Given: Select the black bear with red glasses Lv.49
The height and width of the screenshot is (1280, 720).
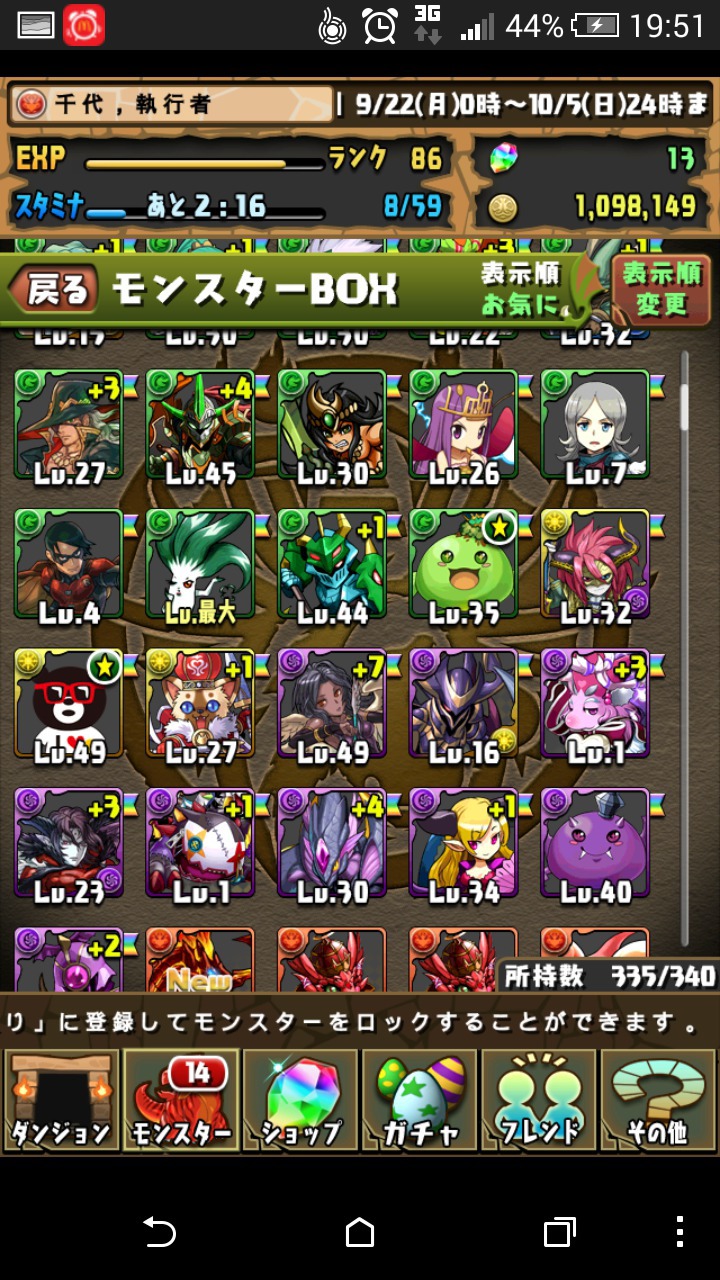Looking at the screenshot, I should (68, 705).
